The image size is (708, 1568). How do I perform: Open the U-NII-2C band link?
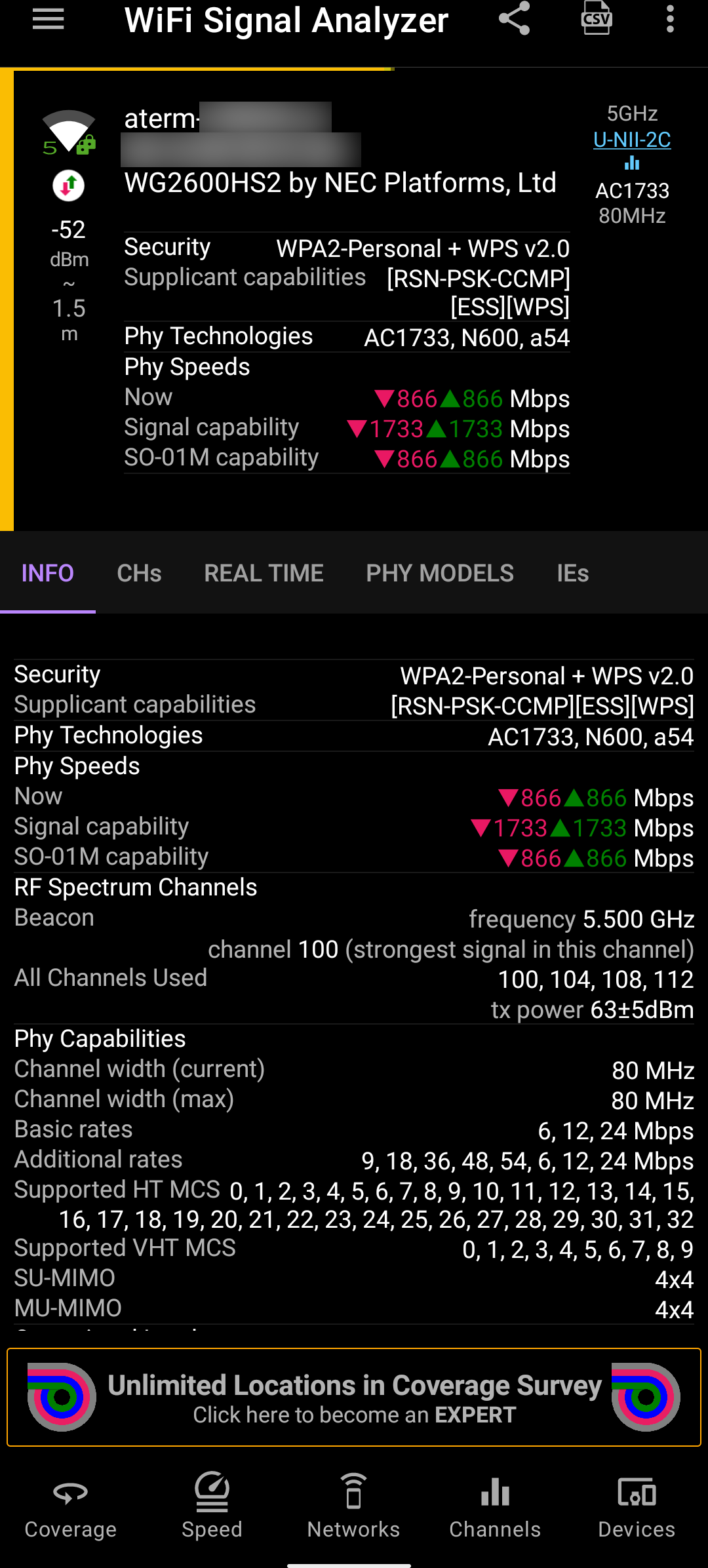632,140
